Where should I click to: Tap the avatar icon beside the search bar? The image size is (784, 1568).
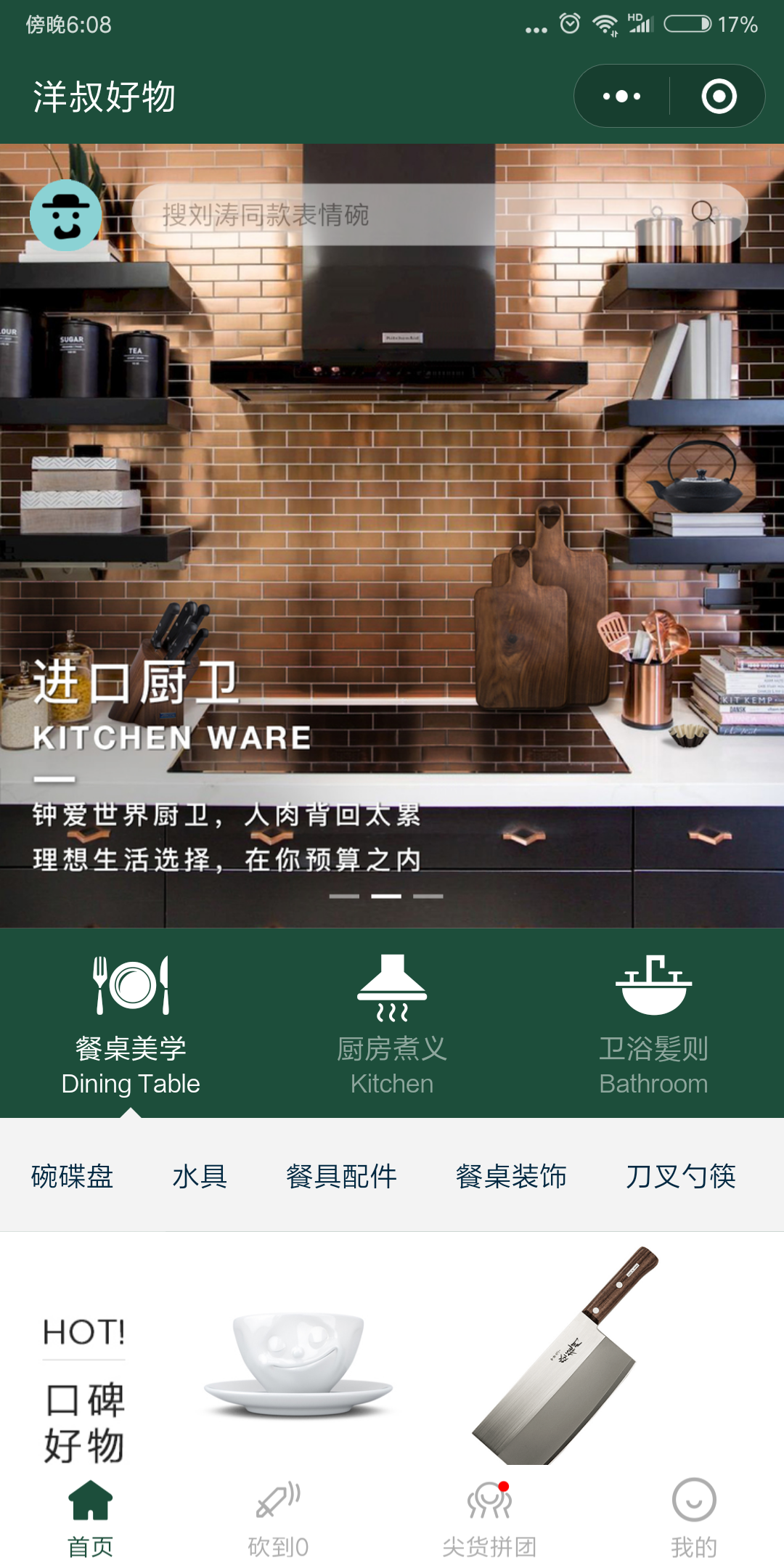pos(66,216)
